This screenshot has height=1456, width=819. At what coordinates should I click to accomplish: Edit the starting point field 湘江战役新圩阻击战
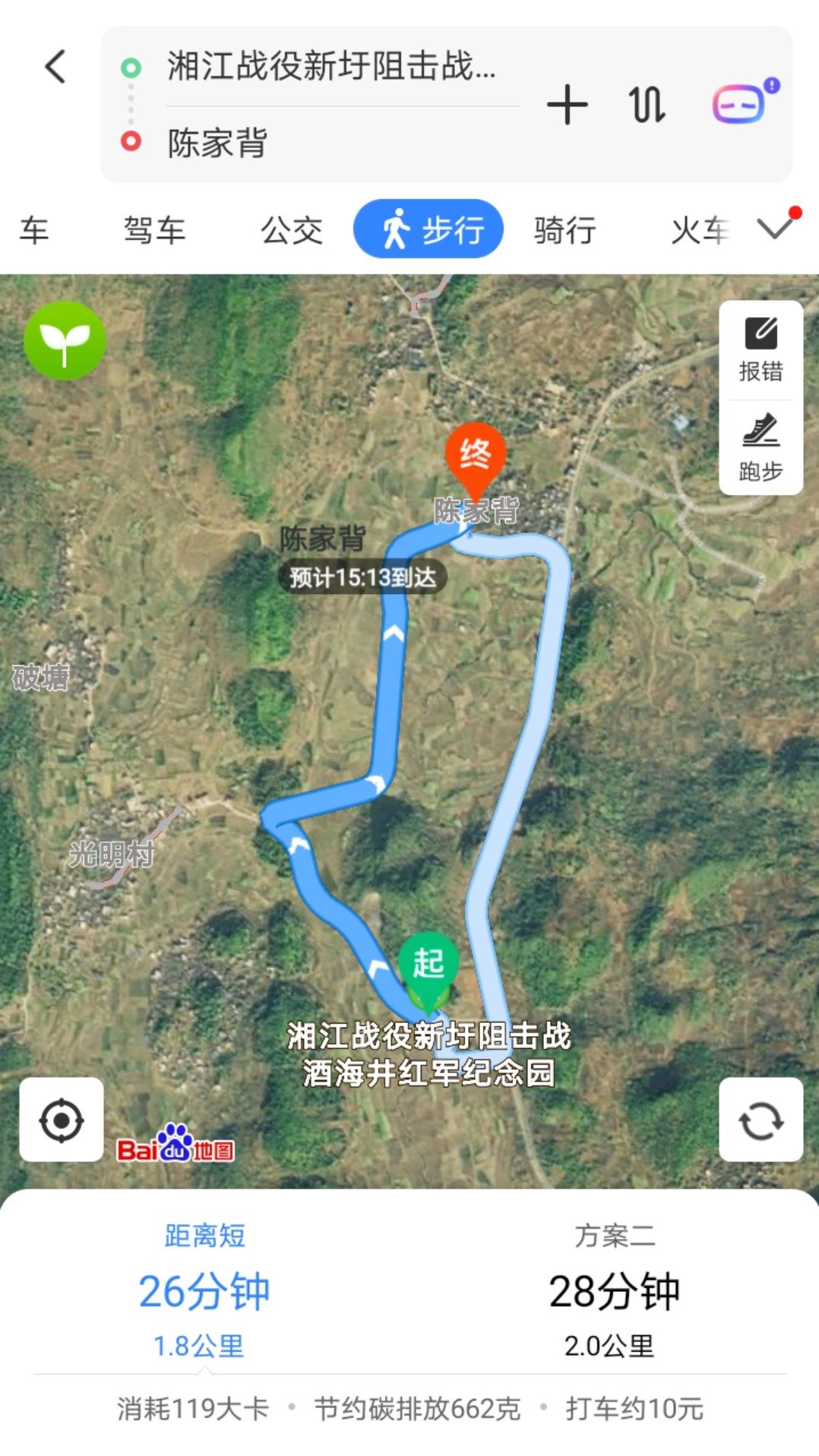[x=331, y=67]
